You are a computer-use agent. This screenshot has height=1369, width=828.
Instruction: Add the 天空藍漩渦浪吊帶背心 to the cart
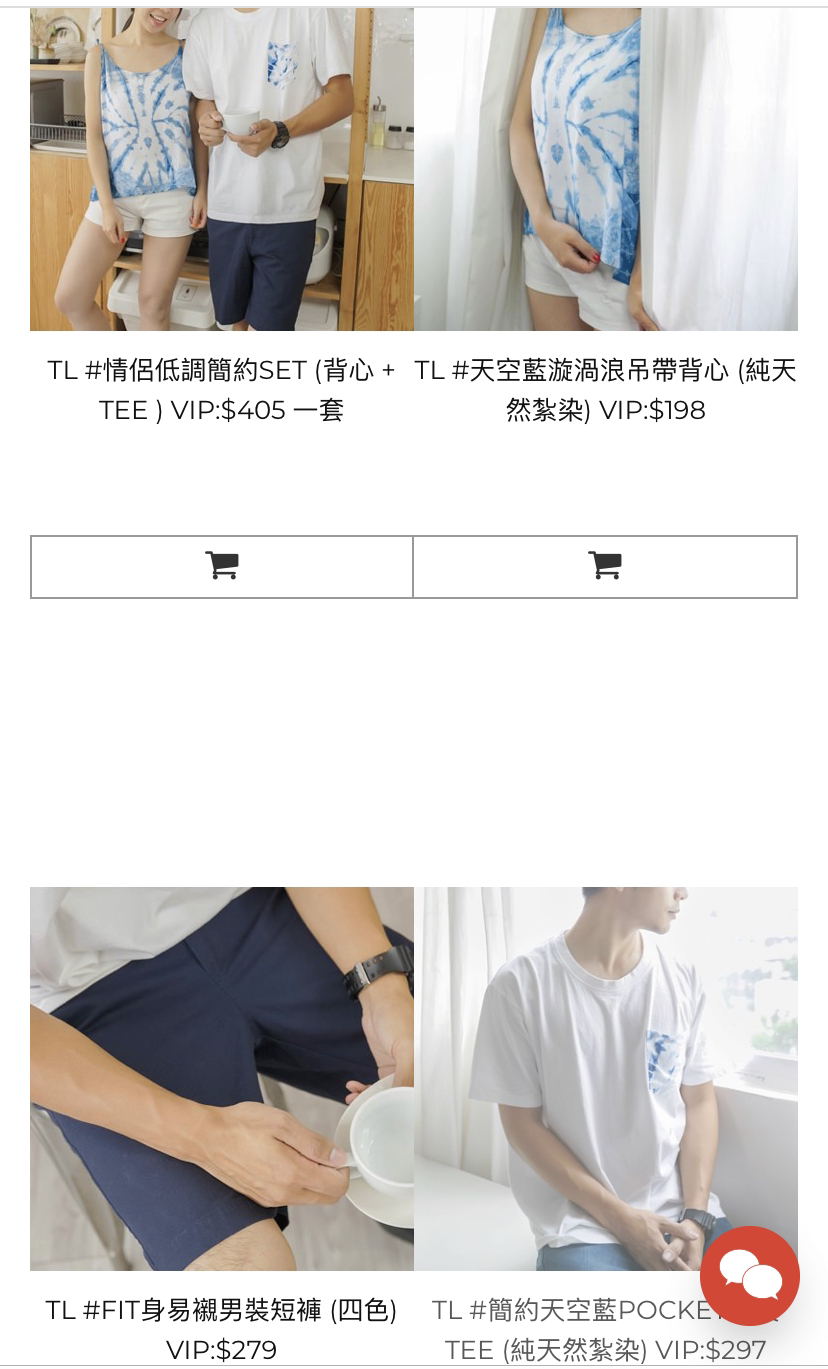tap(605, 567)
